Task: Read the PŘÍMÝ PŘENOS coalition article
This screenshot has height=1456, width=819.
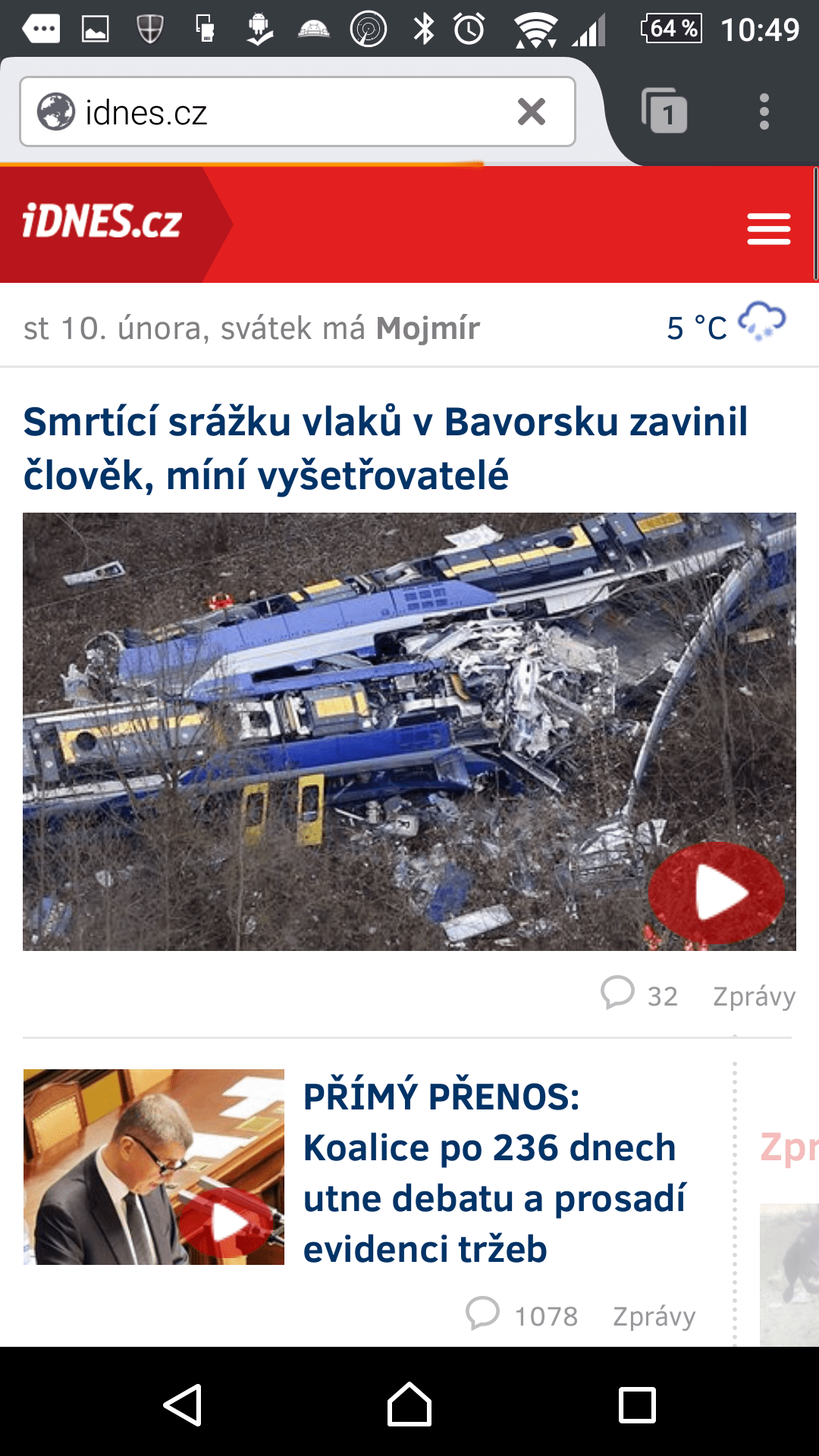Action: click(x=493, y=1172)
